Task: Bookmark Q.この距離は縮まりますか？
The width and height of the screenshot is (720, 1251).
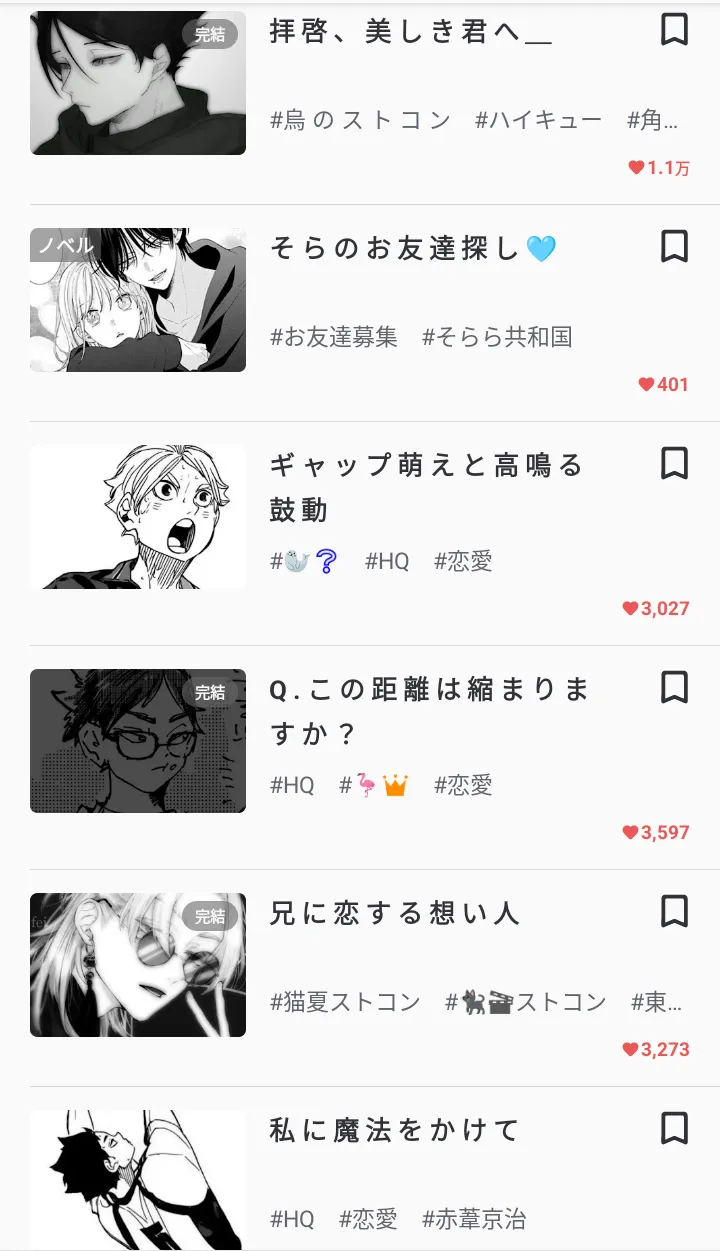Action: (x=675, y=687)
